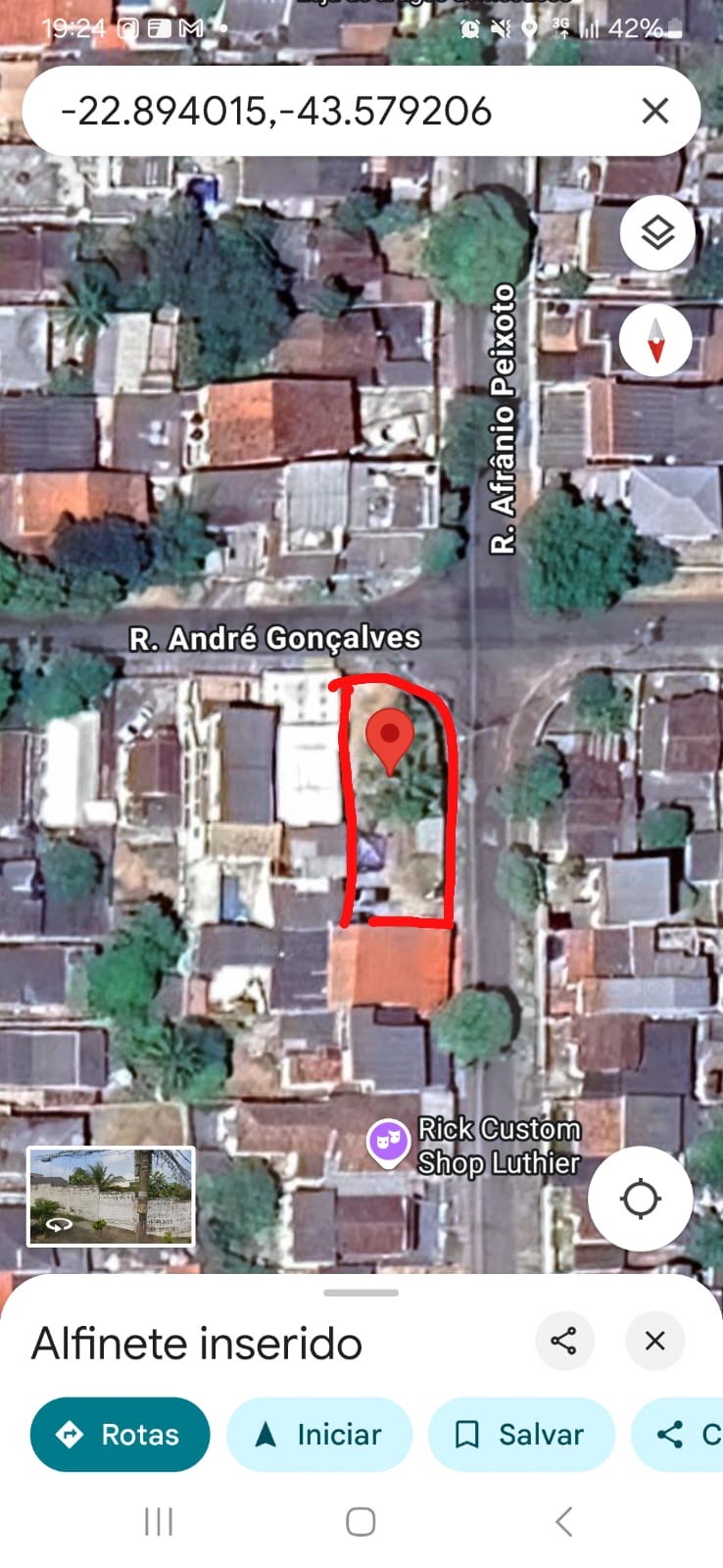Save this pin with Salvar

(x=521, y=1435)
